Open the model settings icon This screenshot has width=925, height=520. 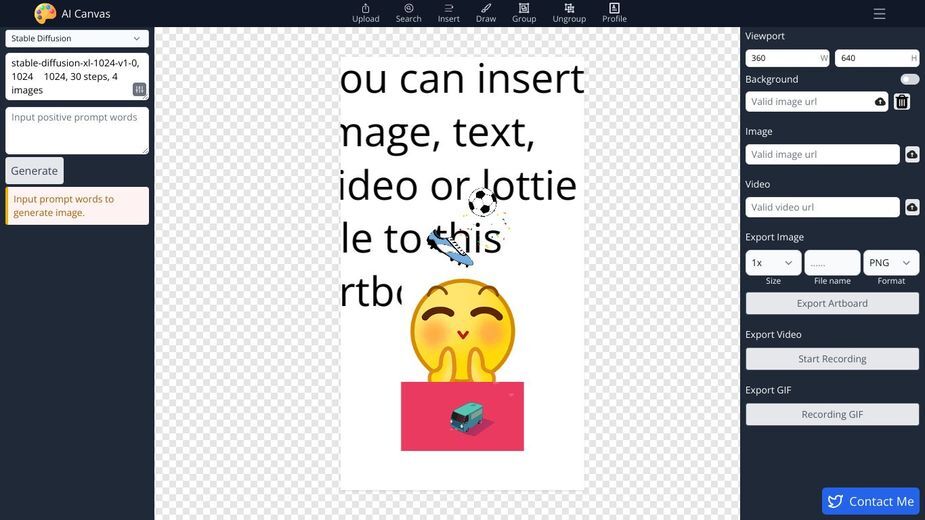[139, 90]
